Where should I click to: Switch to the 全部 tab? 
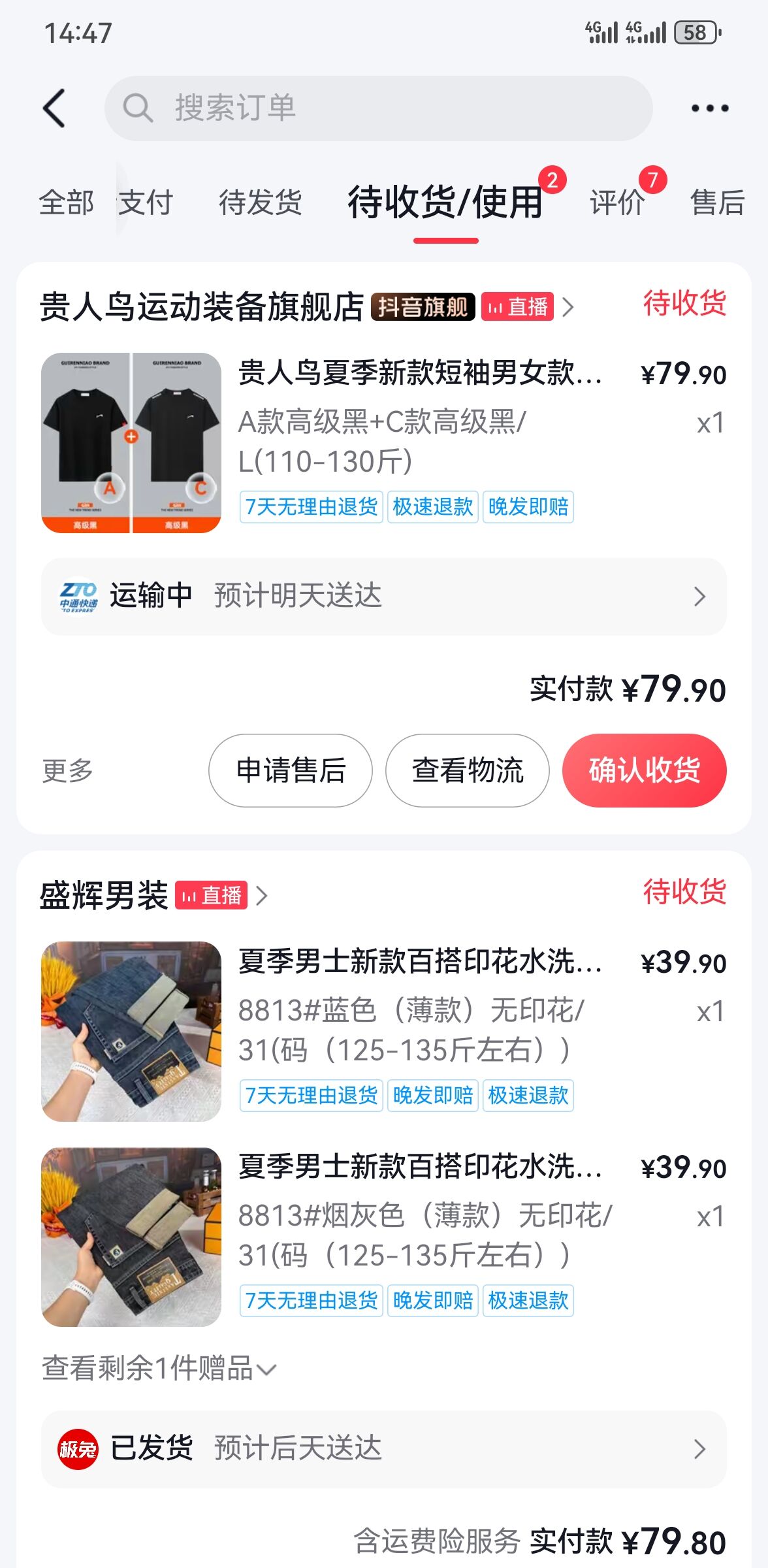tap(66, 202)
